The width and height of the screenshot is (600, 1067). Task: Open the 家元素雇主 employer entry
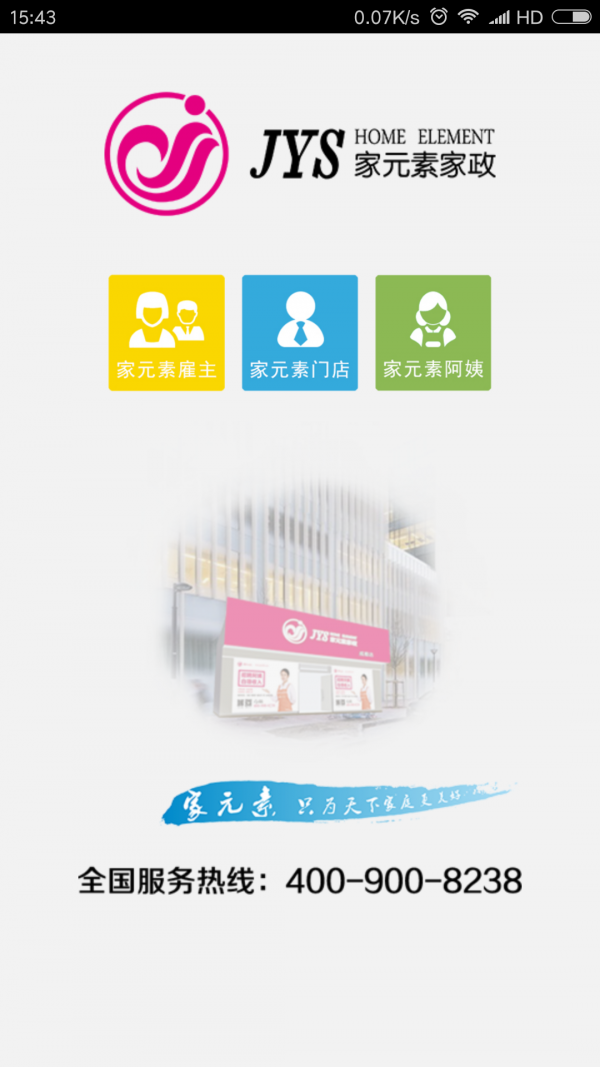pyautogui.click(x=166, y=332)
